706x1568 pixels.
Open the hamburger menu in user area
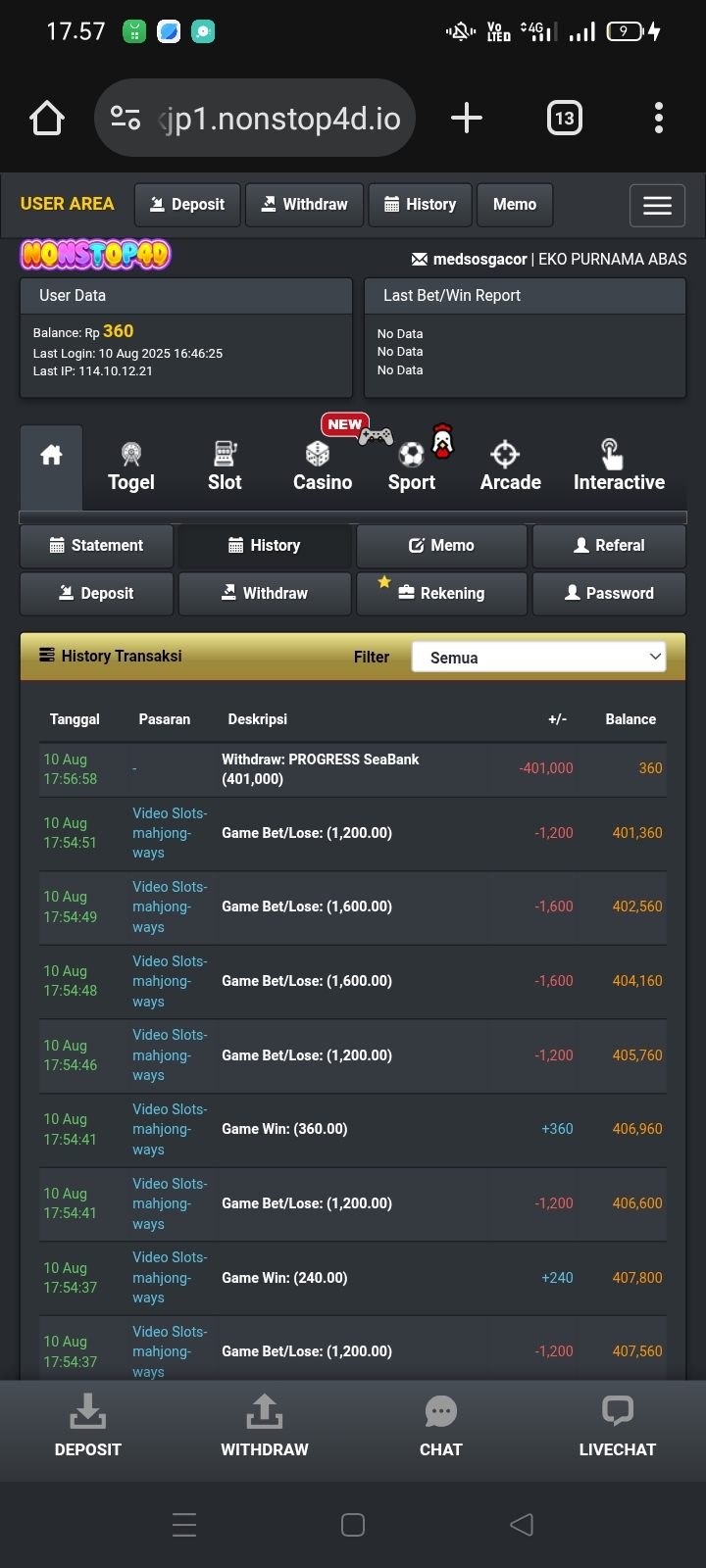click(x=657, y=205)
